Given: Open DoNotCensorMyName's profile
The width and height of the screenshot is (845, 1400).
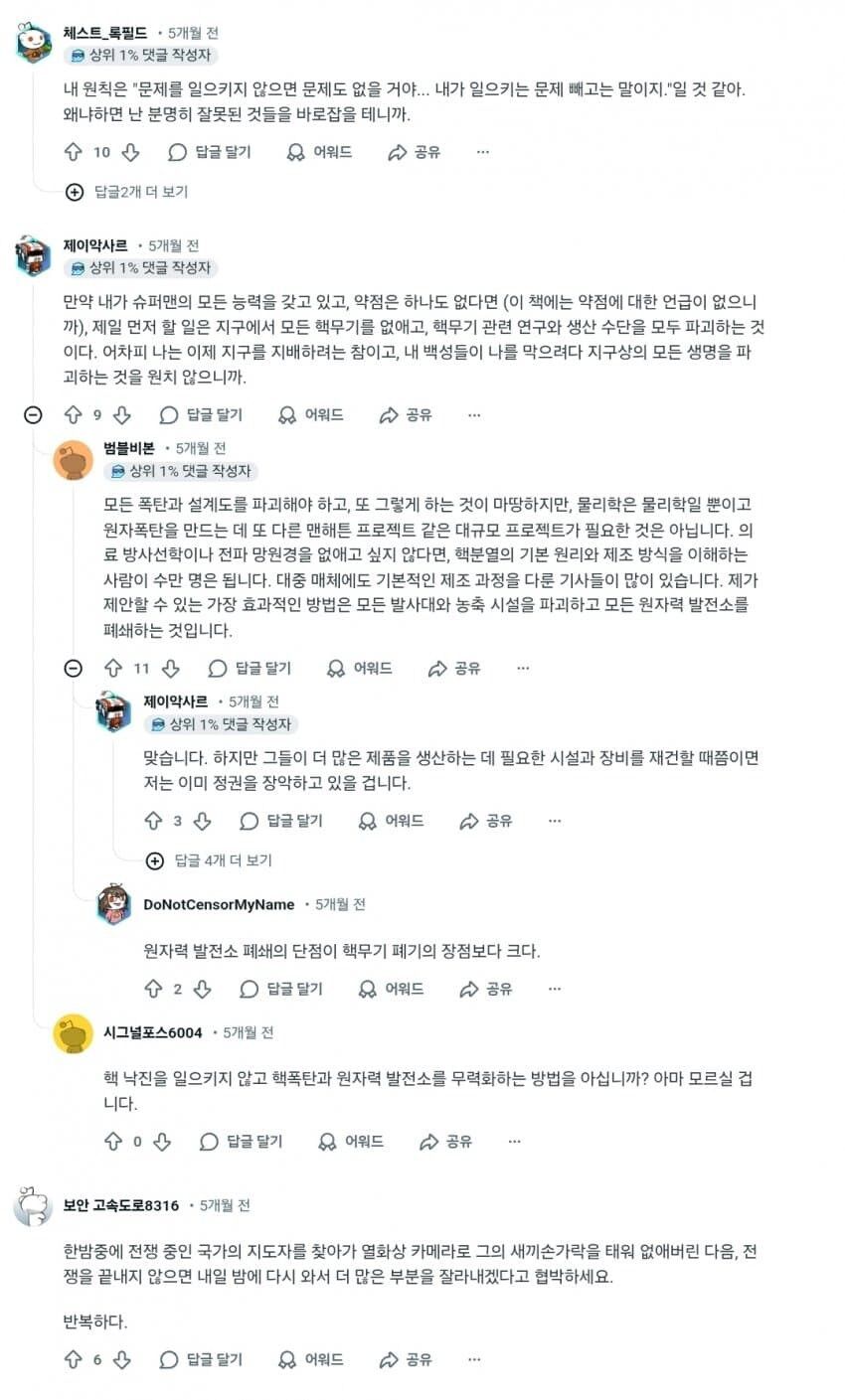Looking at the screenshot, I should coord(219,904).
